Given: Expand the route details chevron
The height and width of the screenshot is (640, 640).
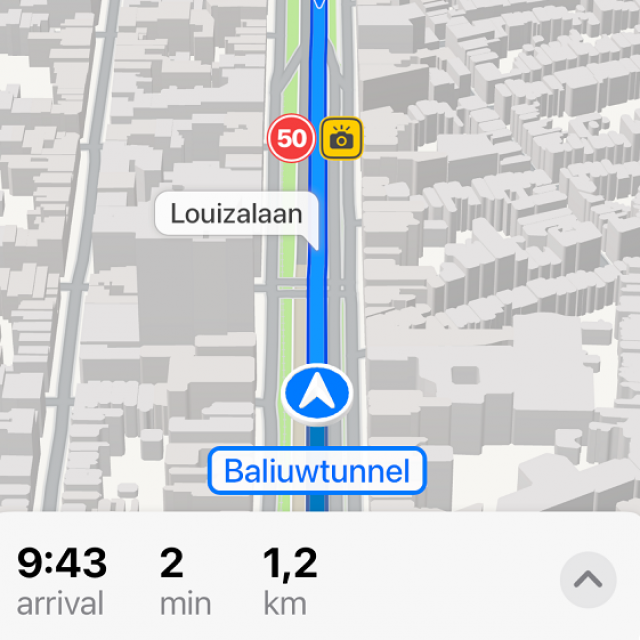Looking at the screenshot, I should point(588,579).
